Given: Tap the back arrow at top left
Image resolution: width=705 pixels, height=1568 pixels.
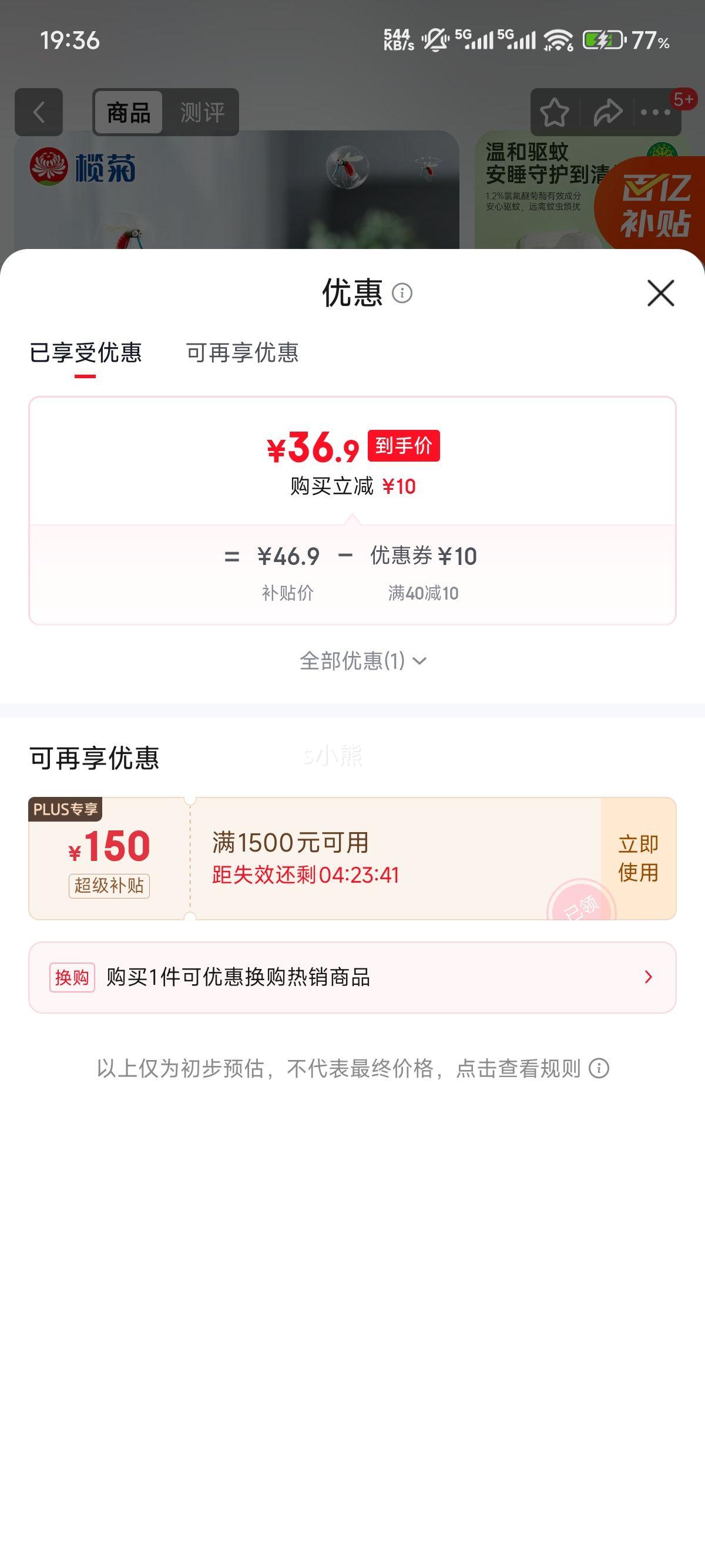Looking at the screenshot, I should (x=38, y=112).
